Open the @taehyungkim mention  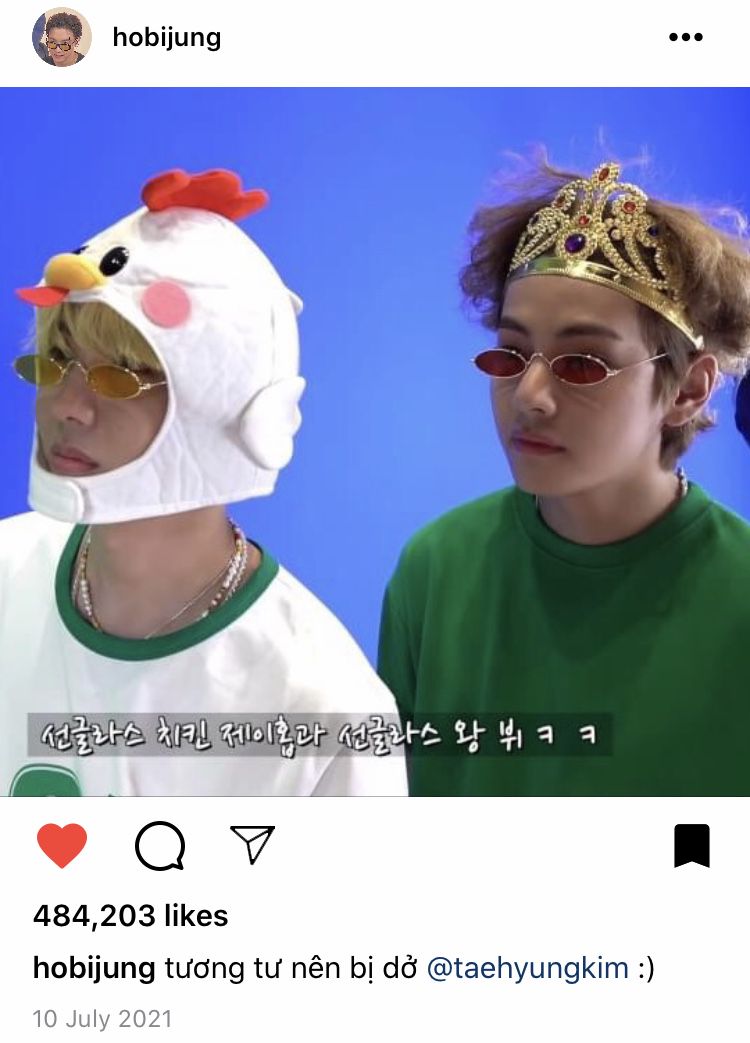click(527, 968)
